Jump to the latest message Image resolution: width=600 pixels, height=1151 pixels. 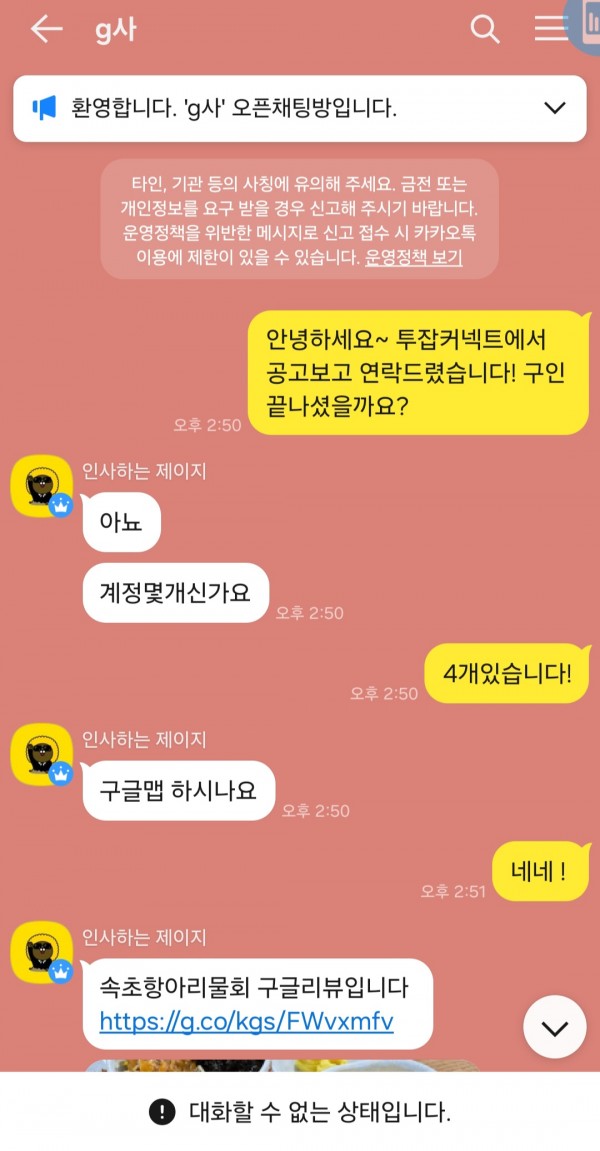(554, 1027)
